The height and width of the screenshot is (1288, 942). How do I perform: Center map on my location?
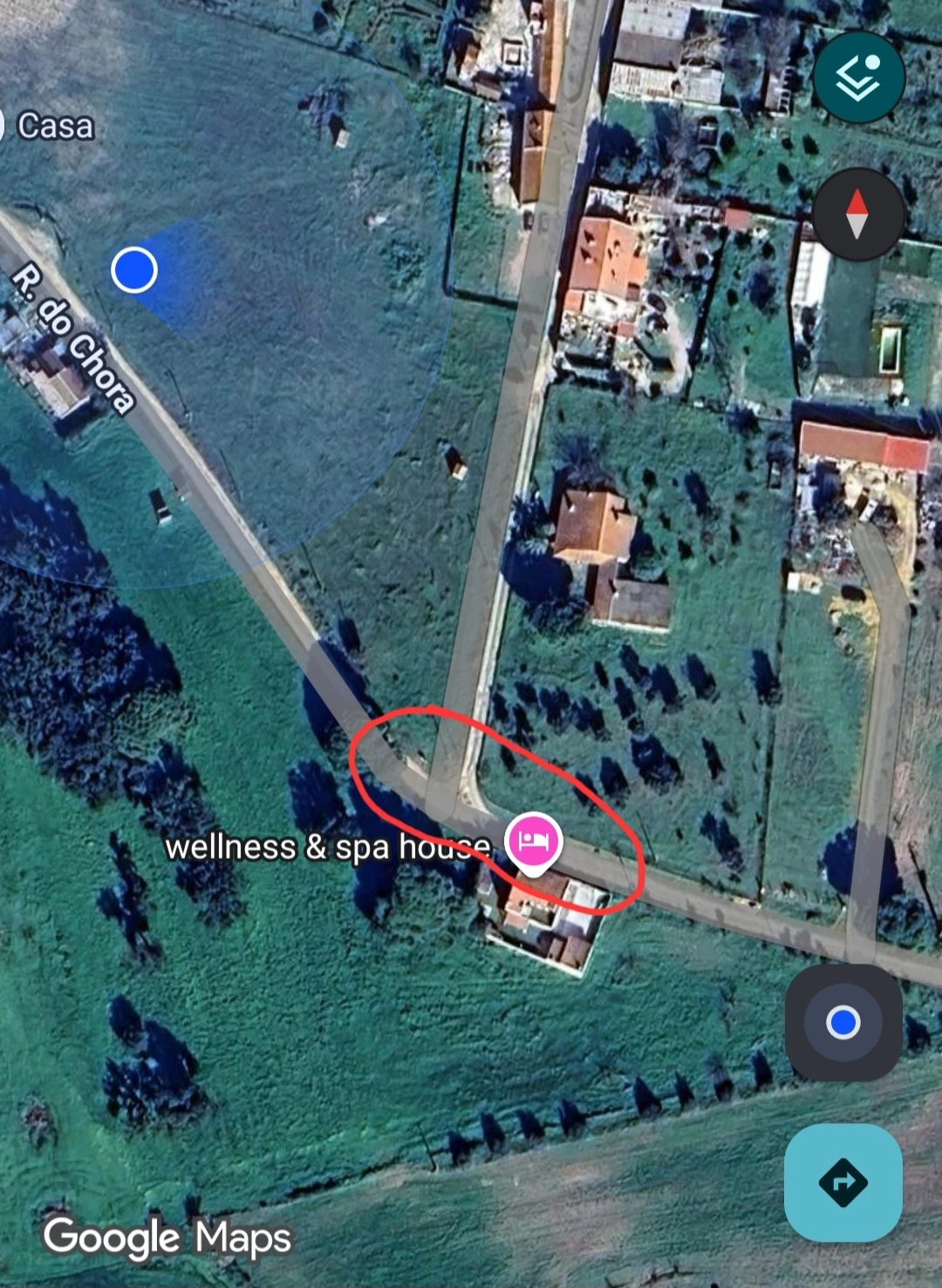pyautogui.click(x=843, y=1022)
